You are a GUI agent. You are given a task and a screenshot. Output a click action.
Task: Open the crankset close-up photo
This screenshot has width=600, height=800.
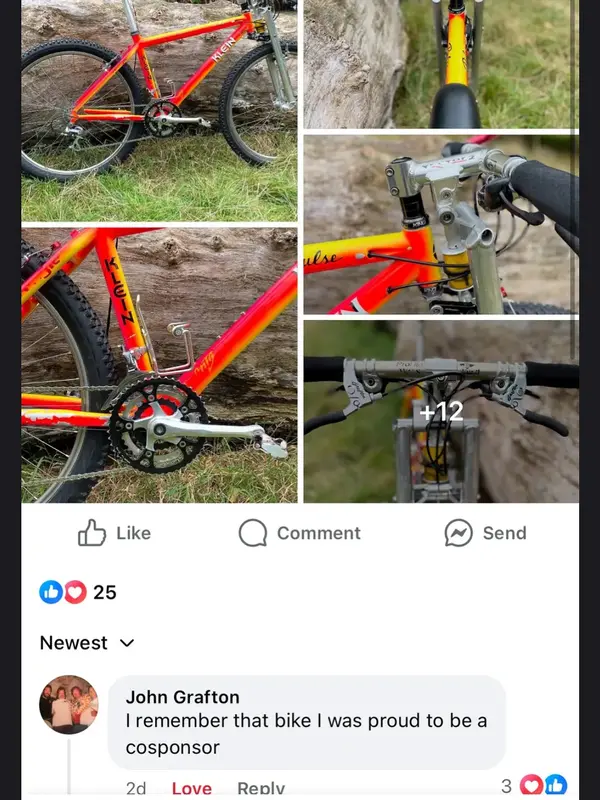159,366
